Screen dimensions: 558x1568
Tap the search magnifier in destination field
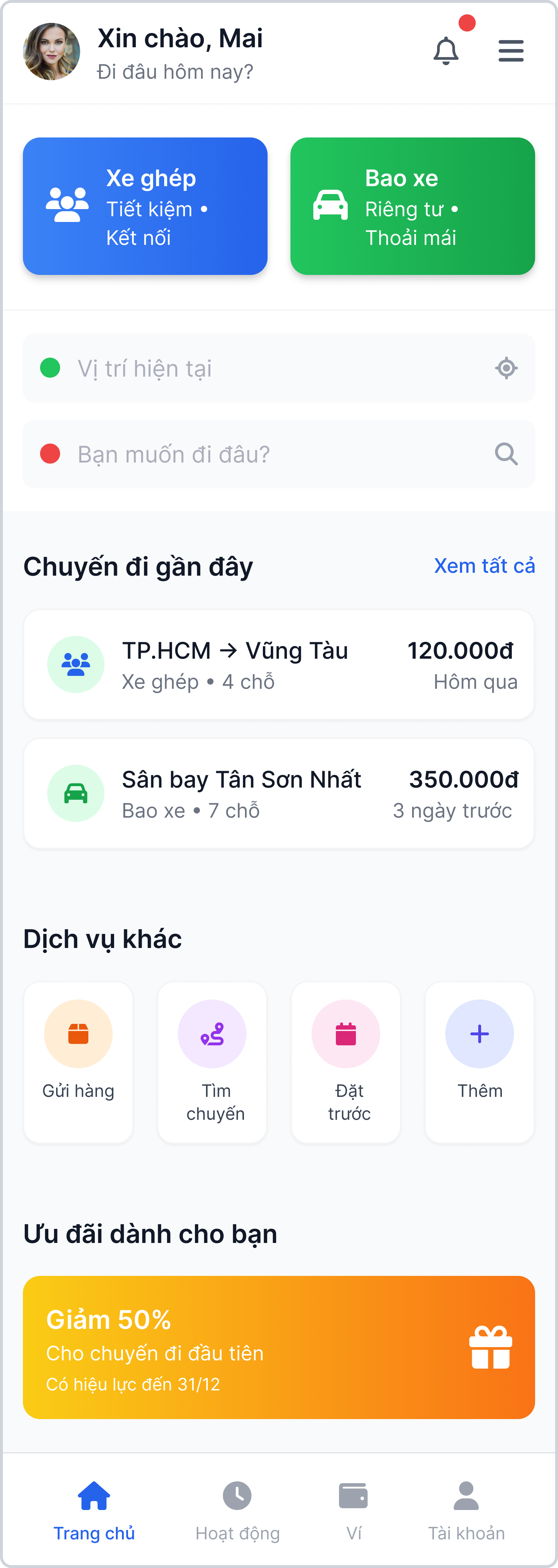[x=506, y=454]
